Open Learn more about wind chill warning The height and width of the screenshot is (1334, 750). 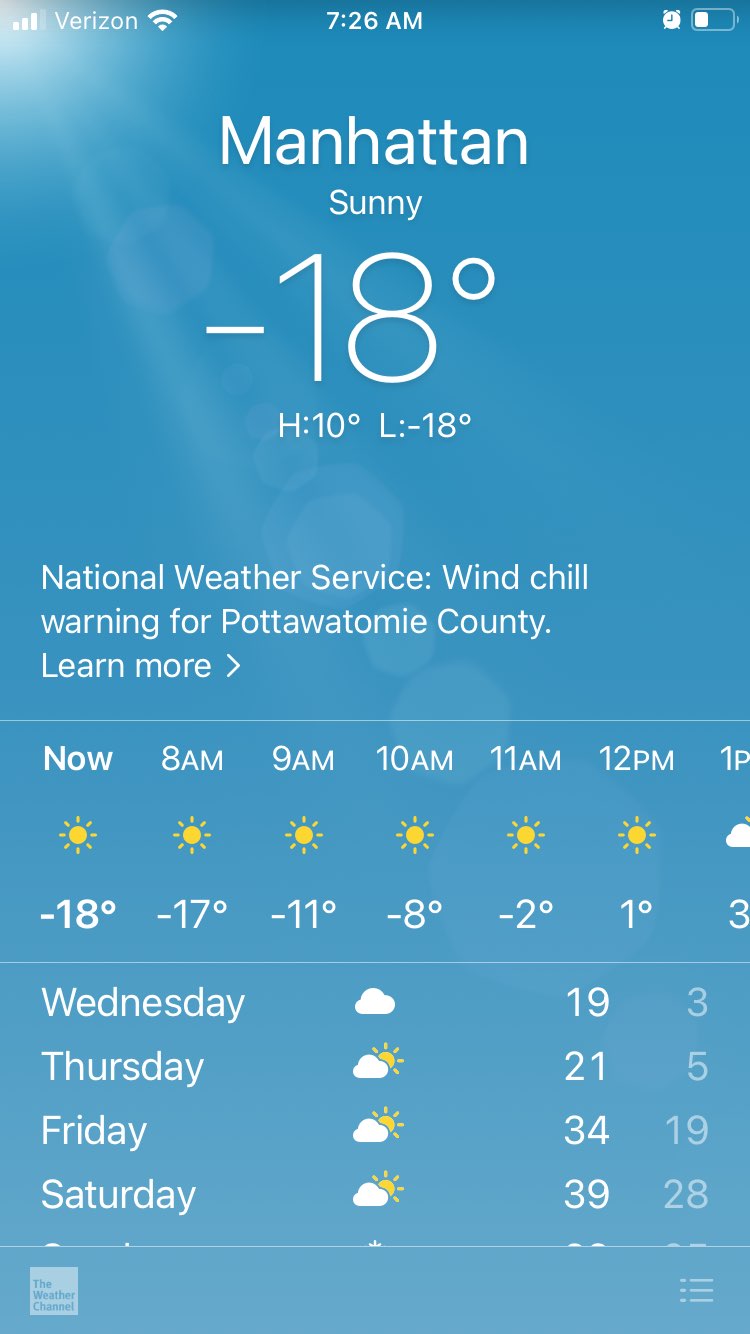(x=140, y=666)
